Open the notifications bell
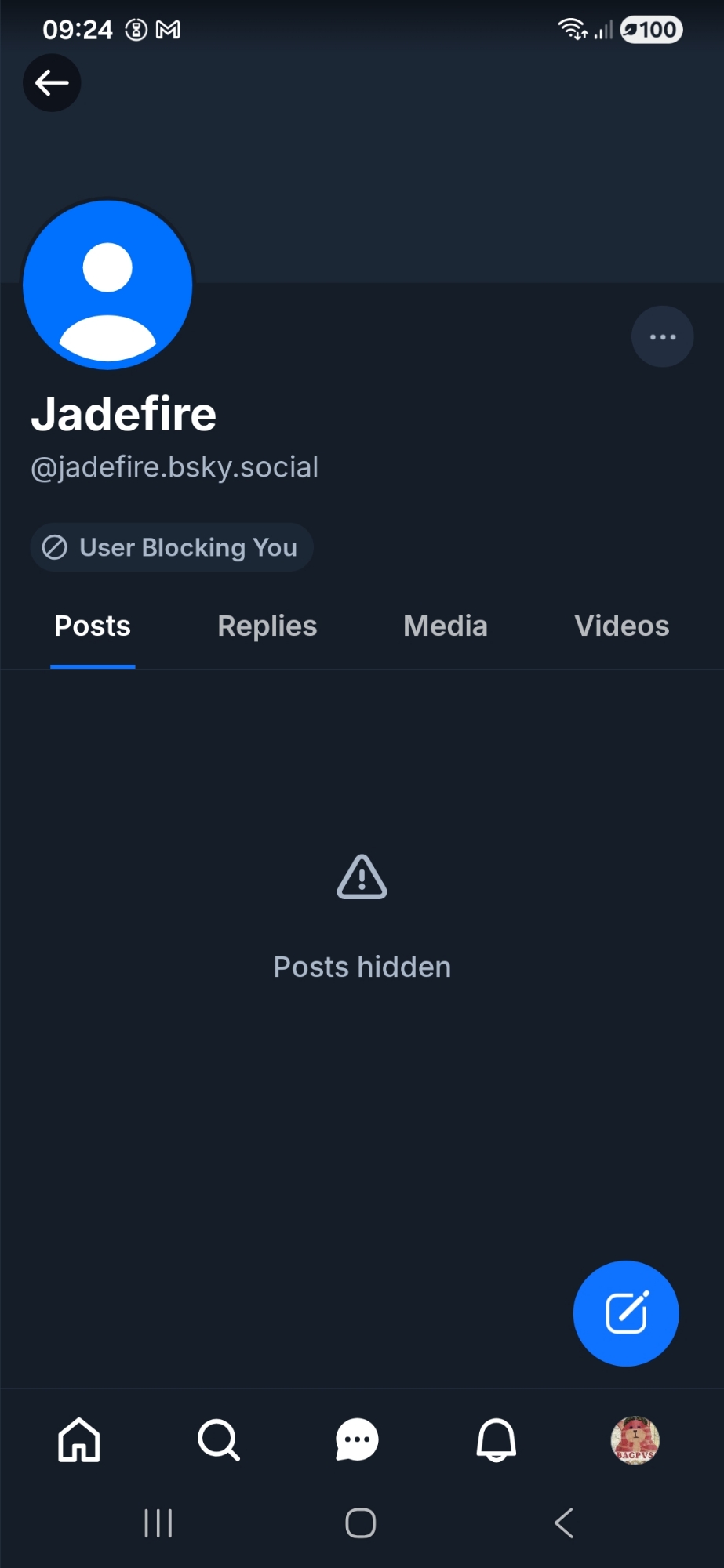 pyautogui.click(x=496, y=1440)
